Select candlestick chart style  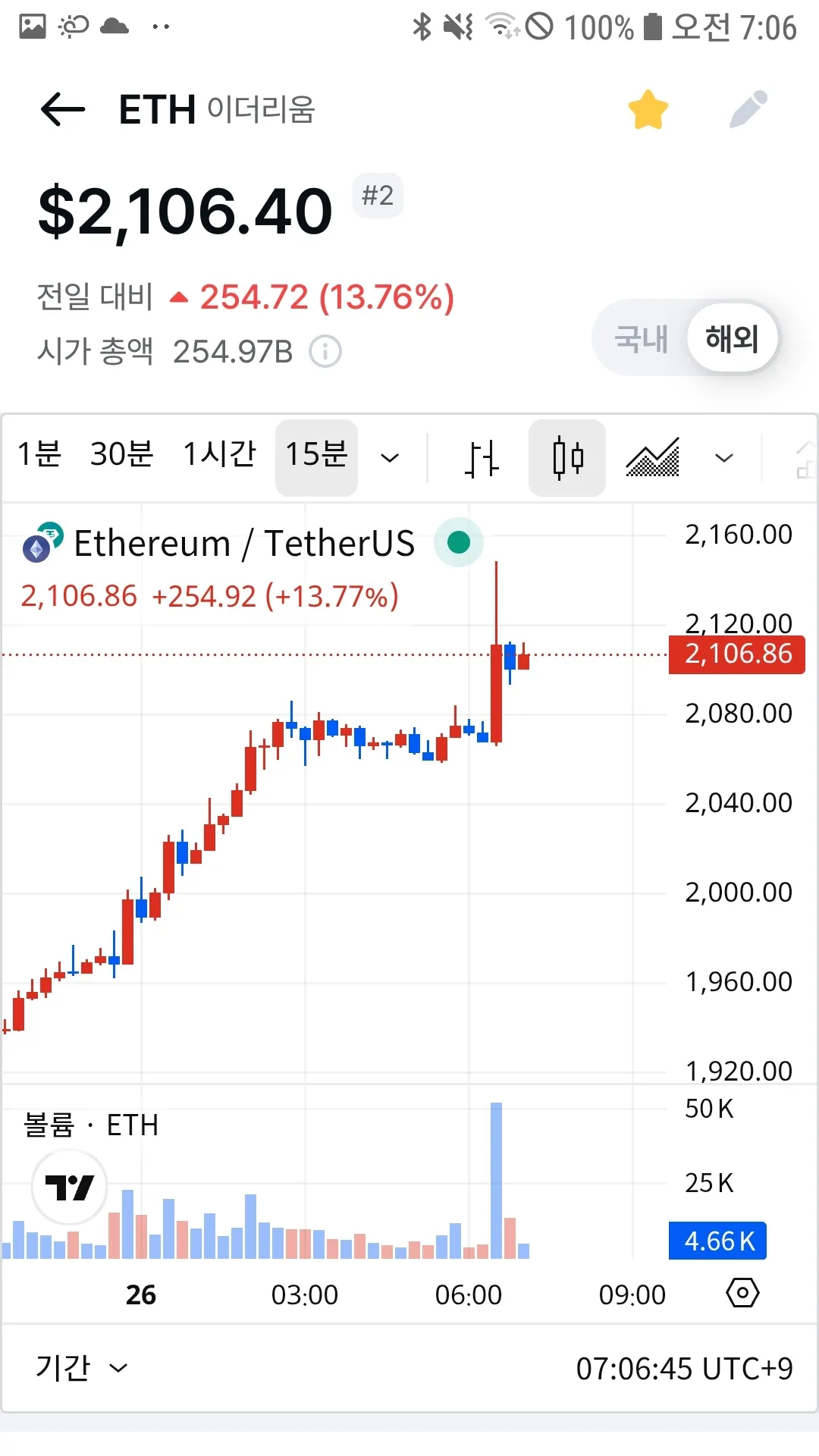coord(567,458)
